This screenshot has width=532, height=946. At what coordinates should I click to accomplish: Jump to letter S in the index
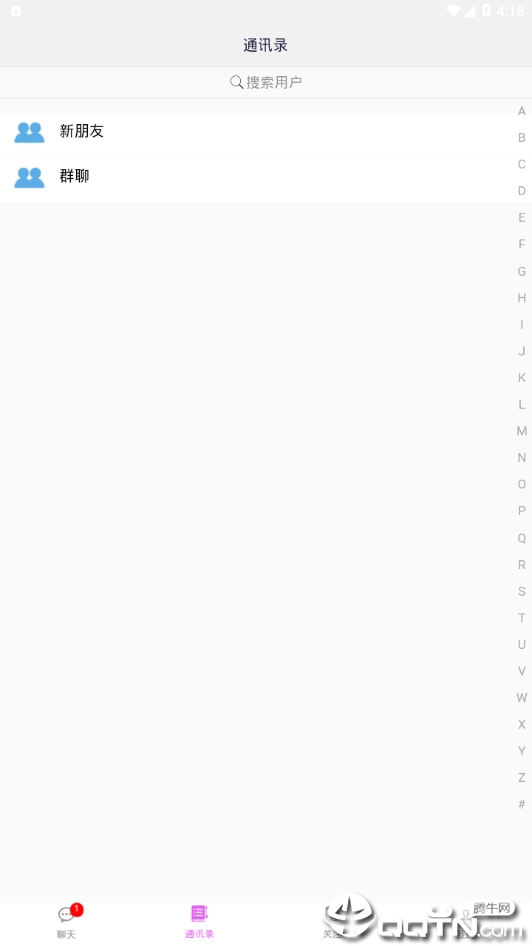tap(522, 591)
